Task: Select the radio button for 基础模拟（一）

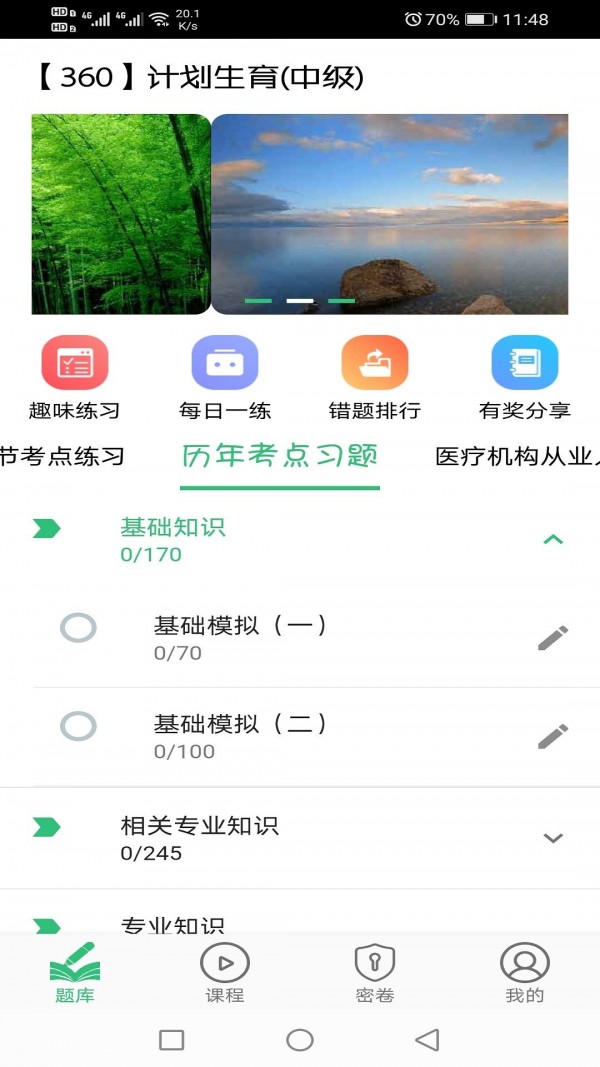Action: pyautogui.click(x=78, y=628)
